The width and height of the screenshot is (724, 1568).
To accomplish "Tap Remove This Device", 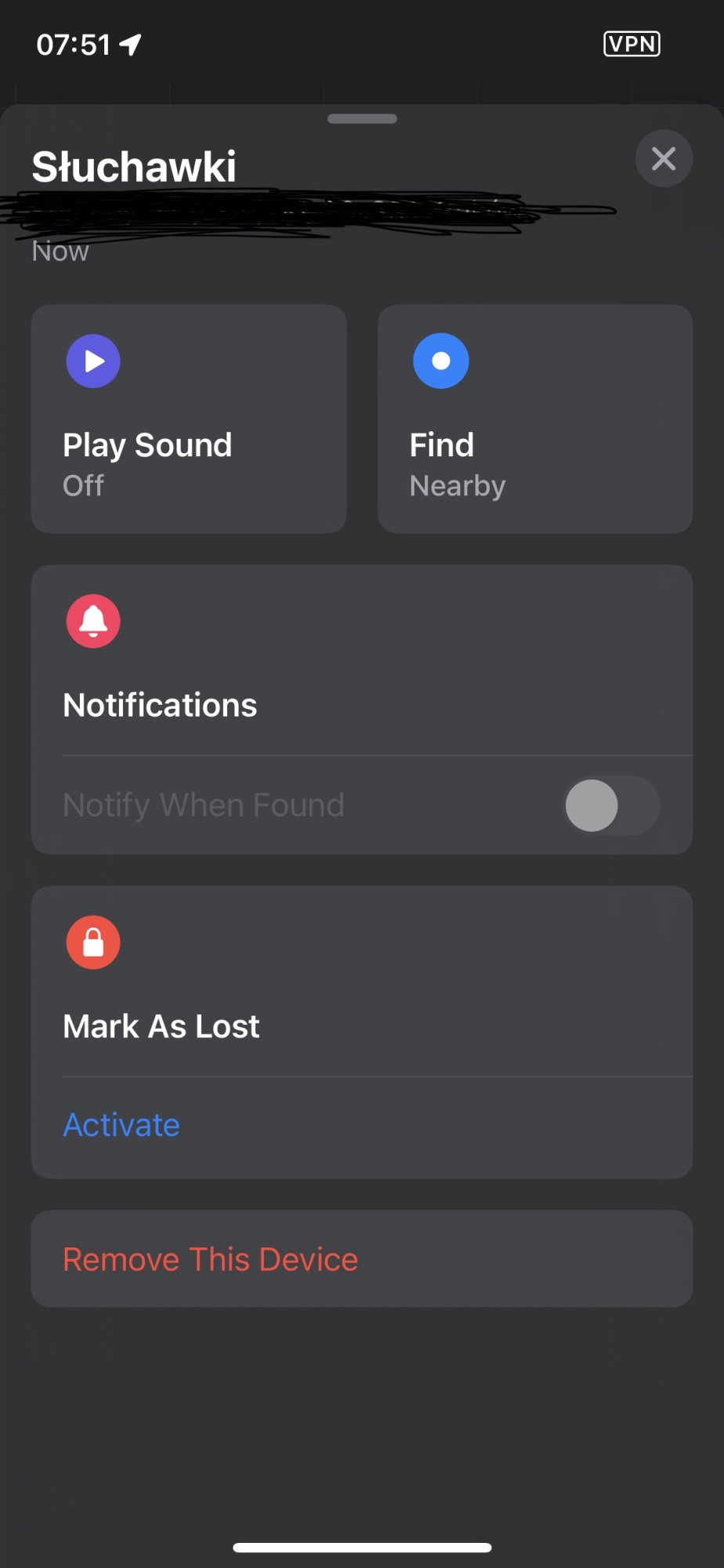I will pyautogui.click(x=362, y=1259).
